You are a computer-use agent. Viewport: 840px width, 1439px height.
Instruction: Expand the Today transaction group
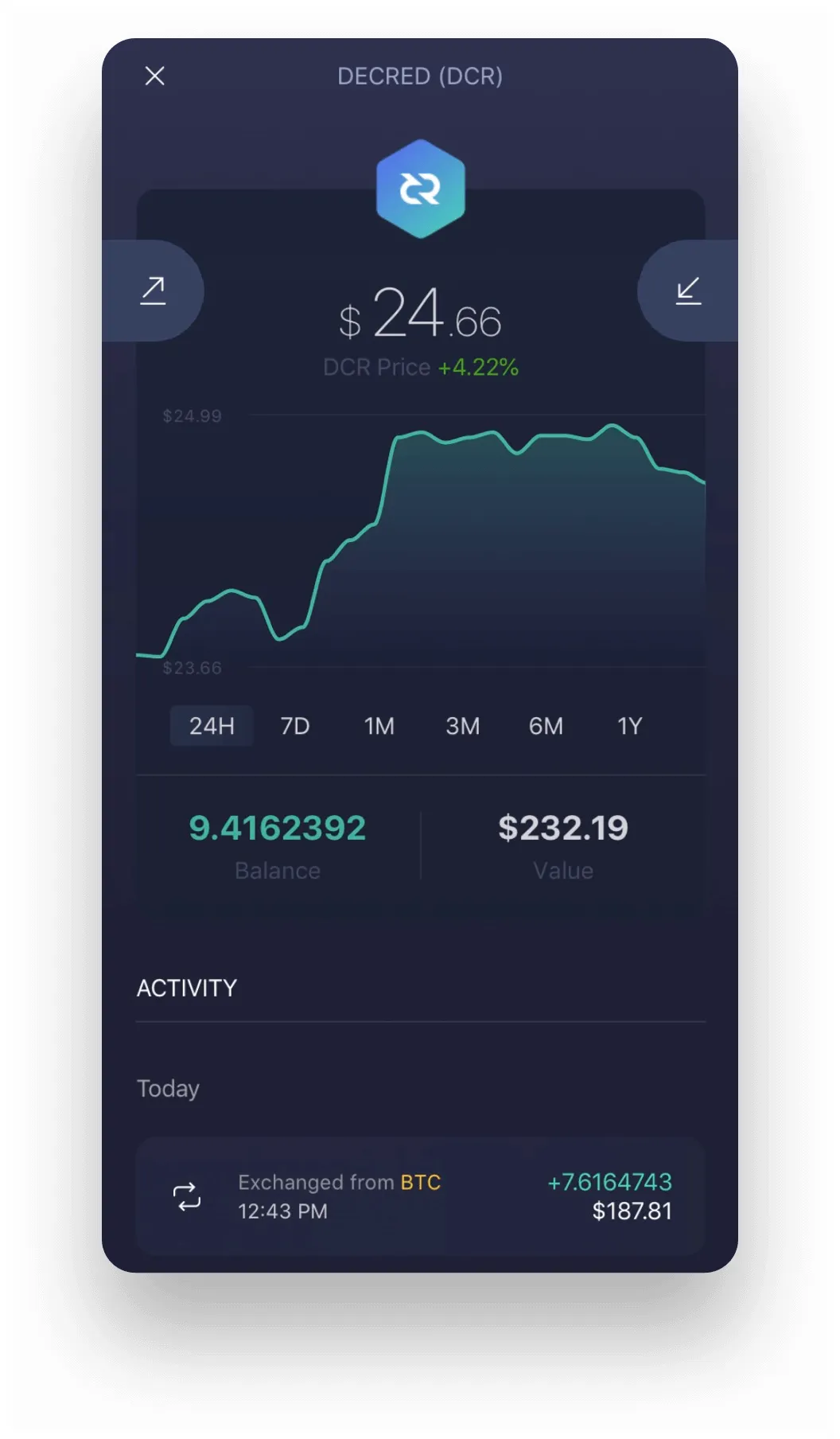pos(168,1088)
